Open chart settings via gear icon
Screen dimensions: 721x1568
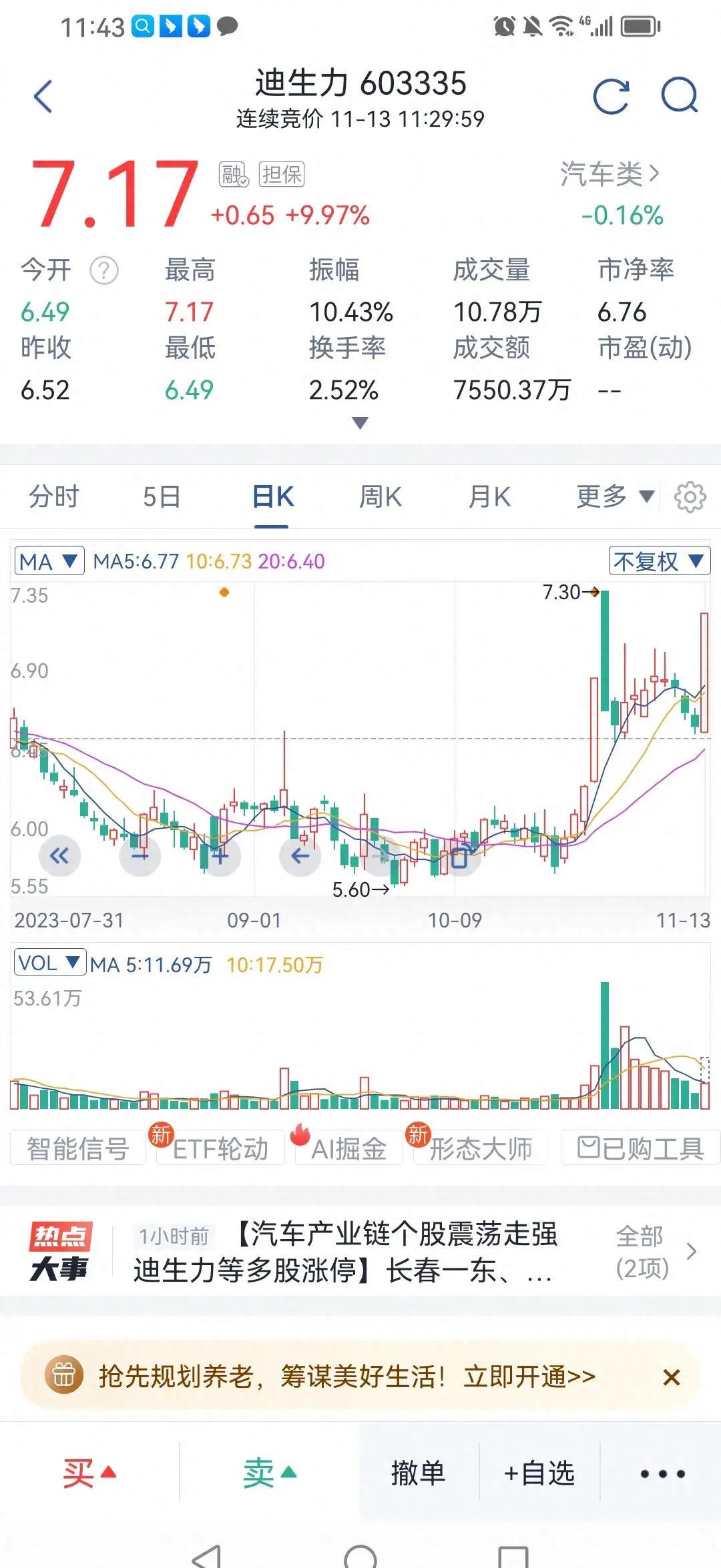coord(689,496)
